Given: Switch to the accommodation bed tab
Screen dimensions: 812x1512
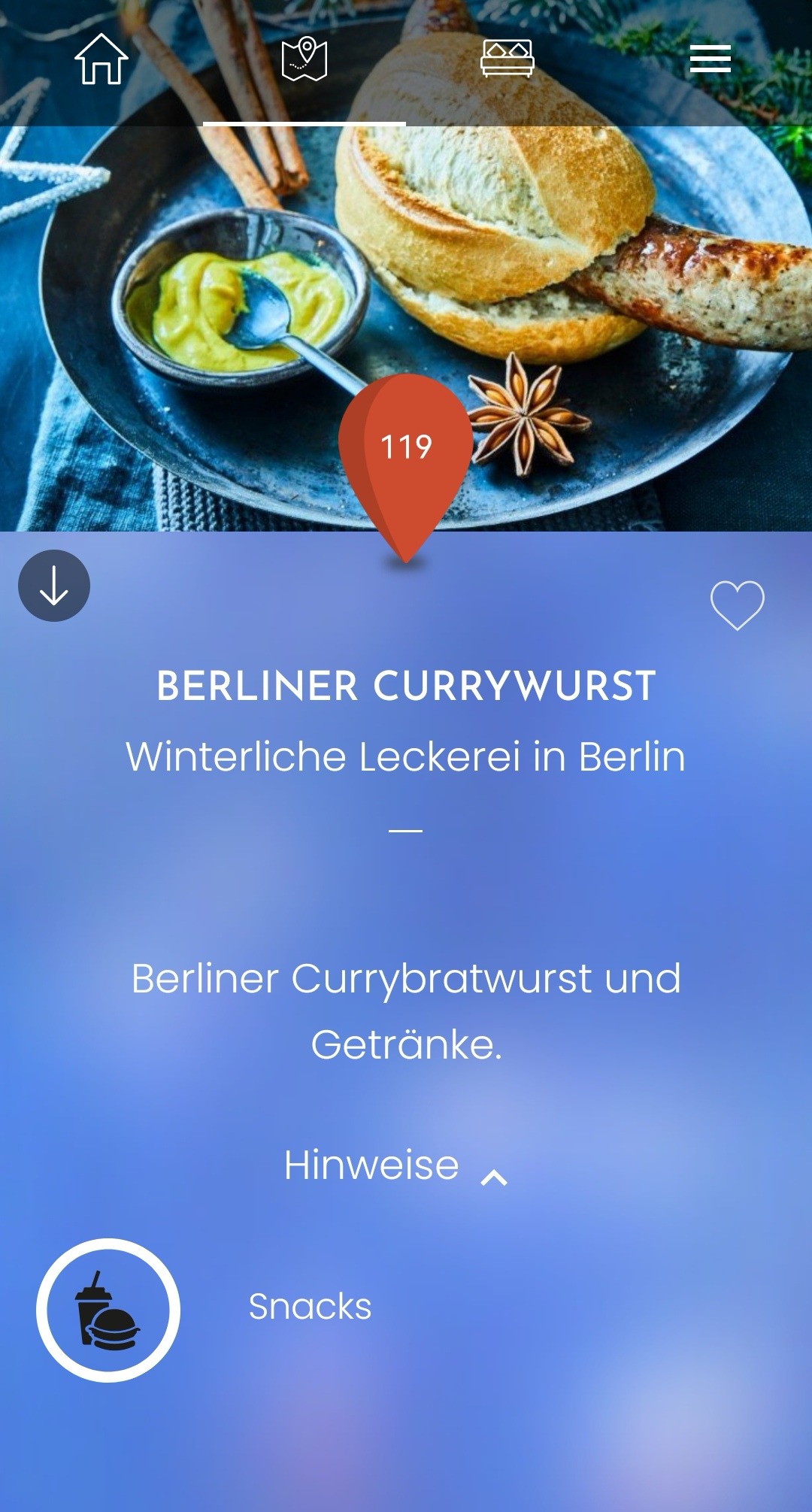Looking at the screenshot, I should coord(507,59).
